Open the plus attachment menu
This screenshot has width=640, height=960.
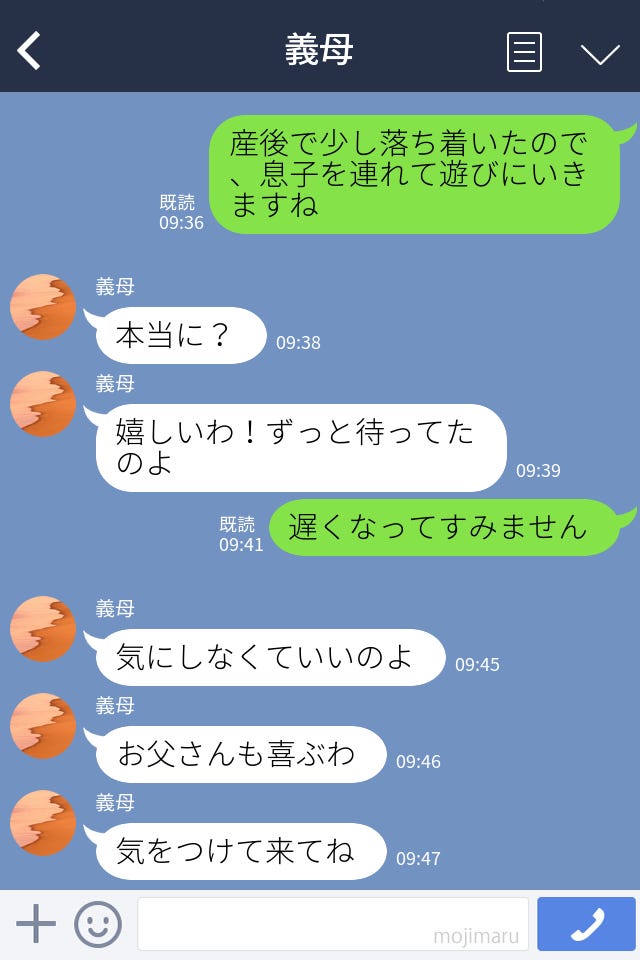36,924
